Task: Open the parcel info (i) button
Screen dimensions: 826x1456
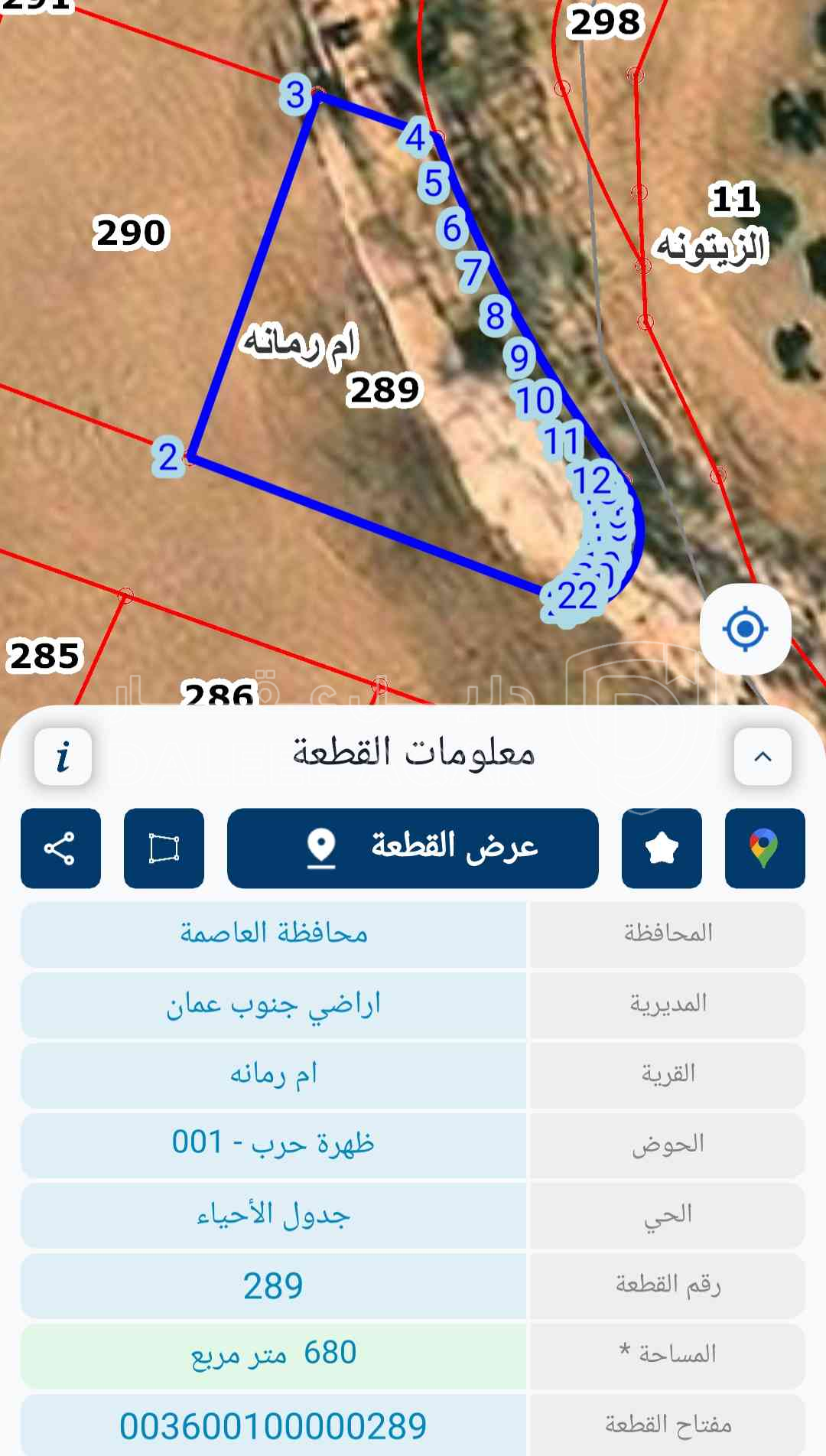Action: click(63, 757)
